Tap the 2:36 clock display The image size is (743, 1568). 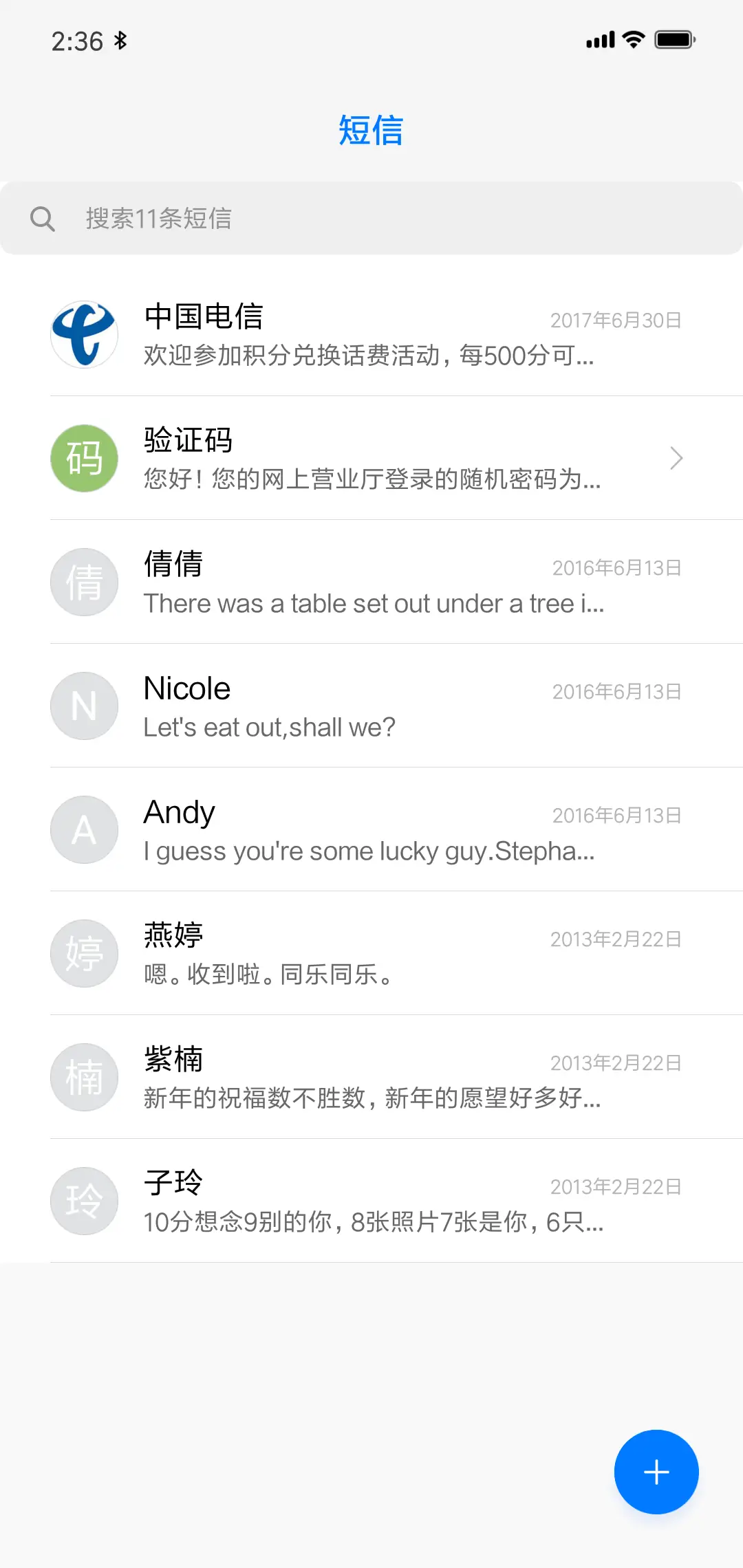pyautogui.click(x=78, y=41)
